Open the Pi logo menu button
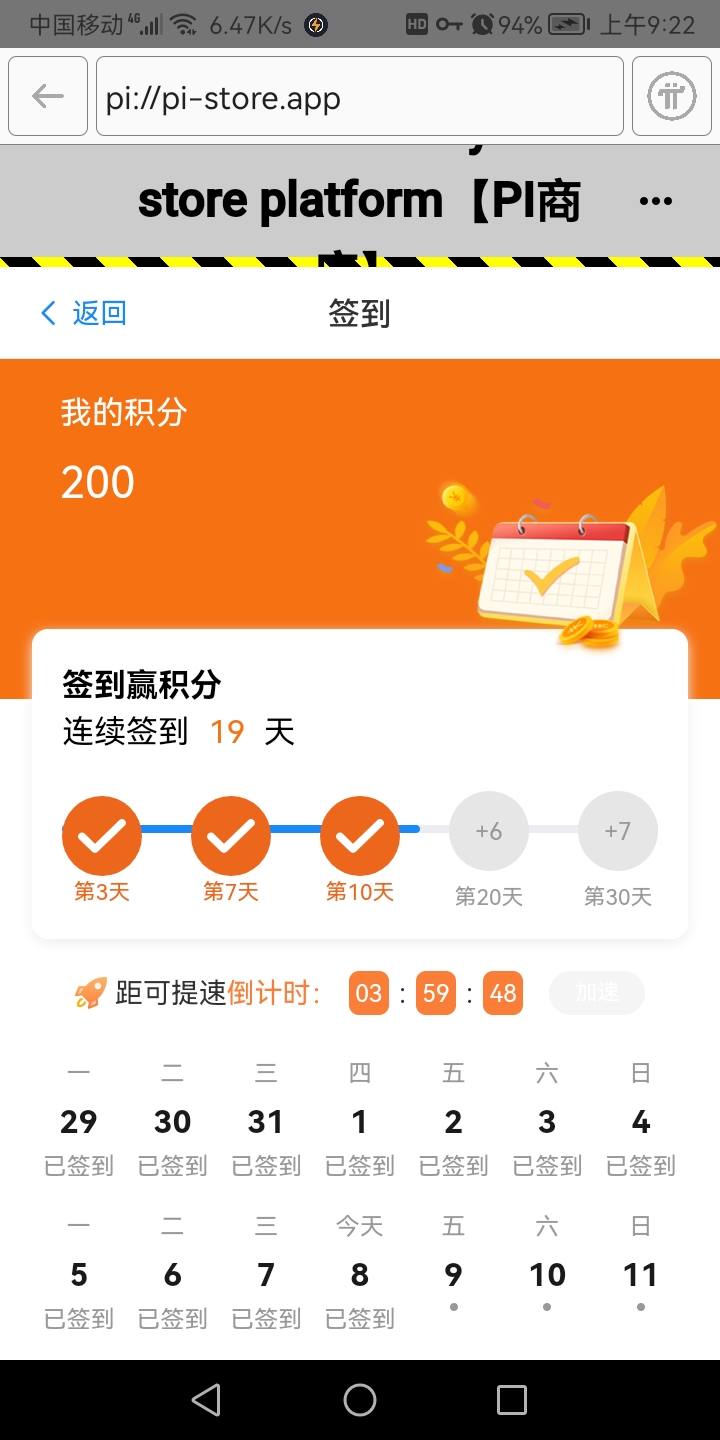 pyautogui.click(x=671, y=96)
